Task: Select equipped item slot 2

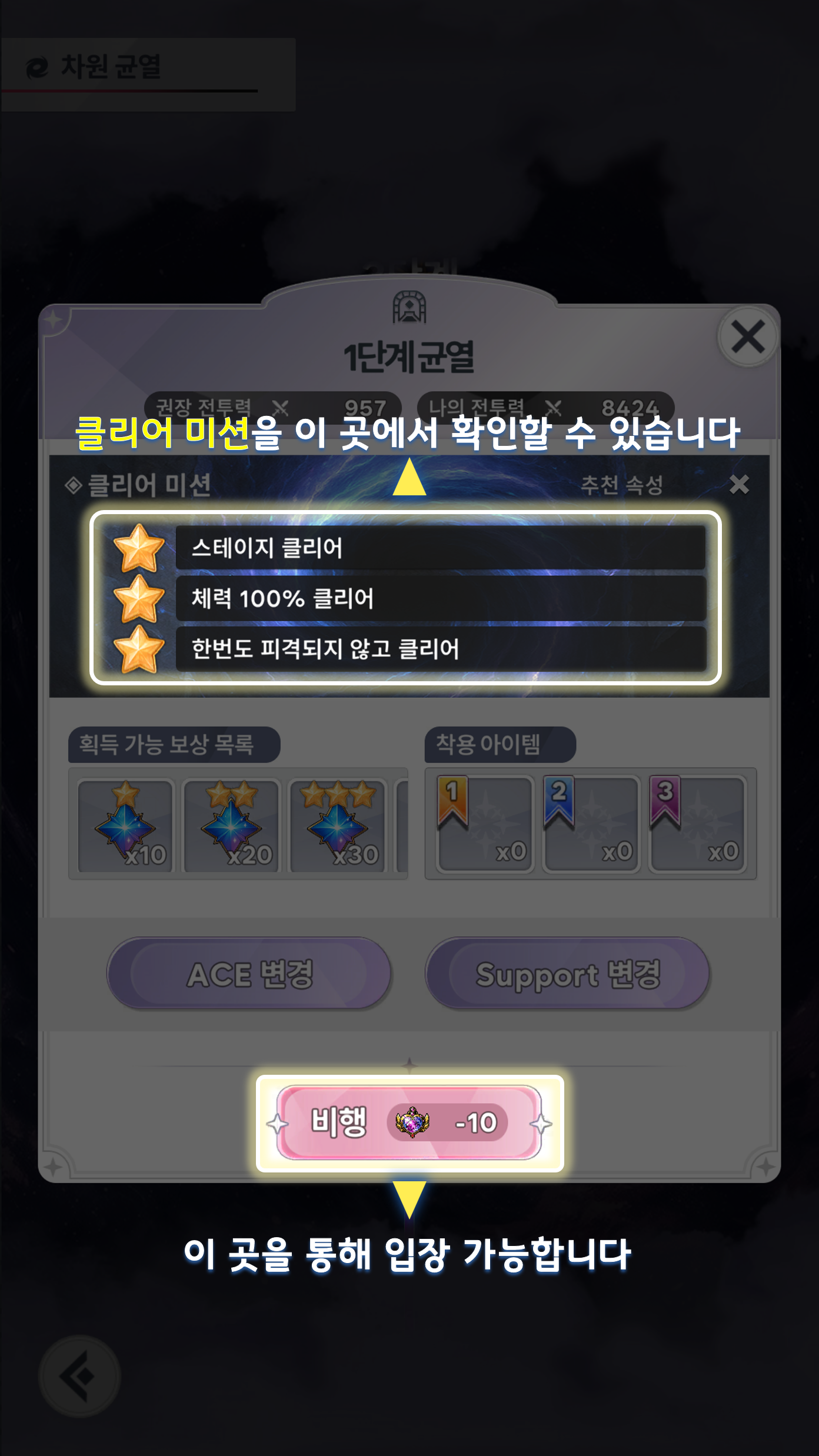Action: click(x=591, y=824)
